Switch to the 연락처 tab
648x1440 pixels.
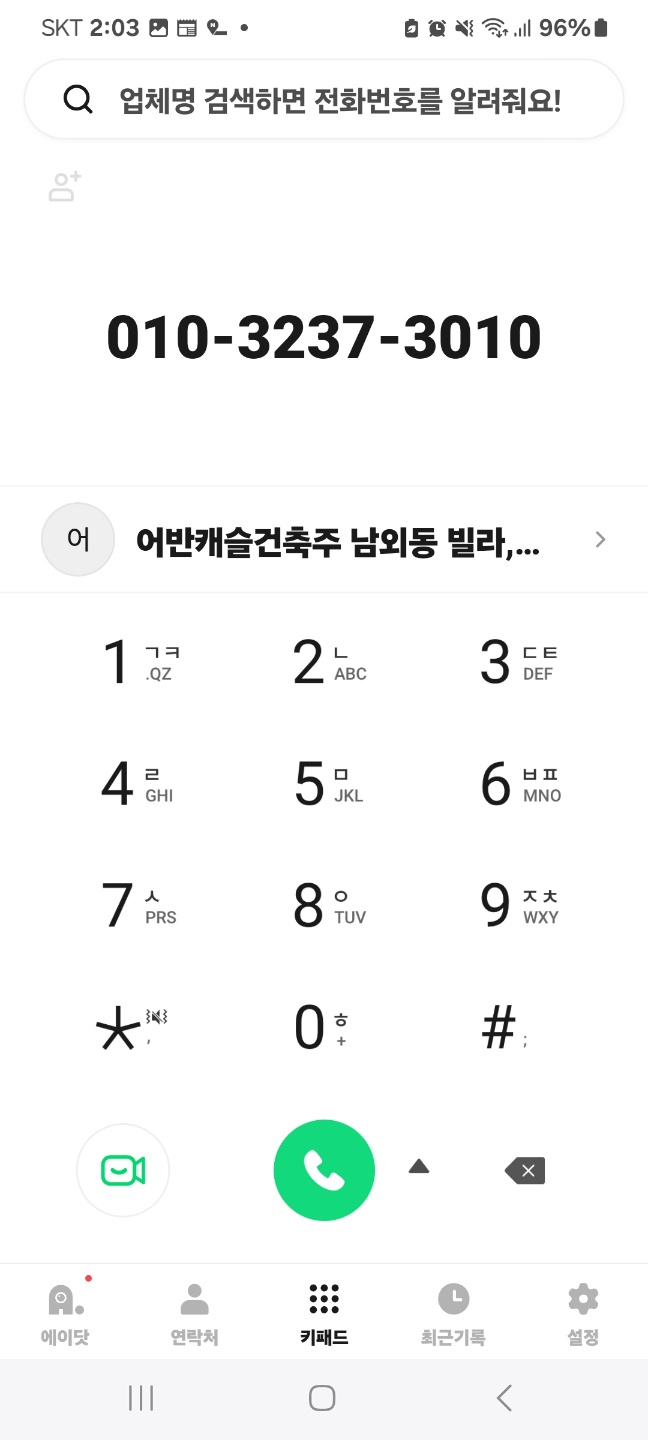point(194,1312)
